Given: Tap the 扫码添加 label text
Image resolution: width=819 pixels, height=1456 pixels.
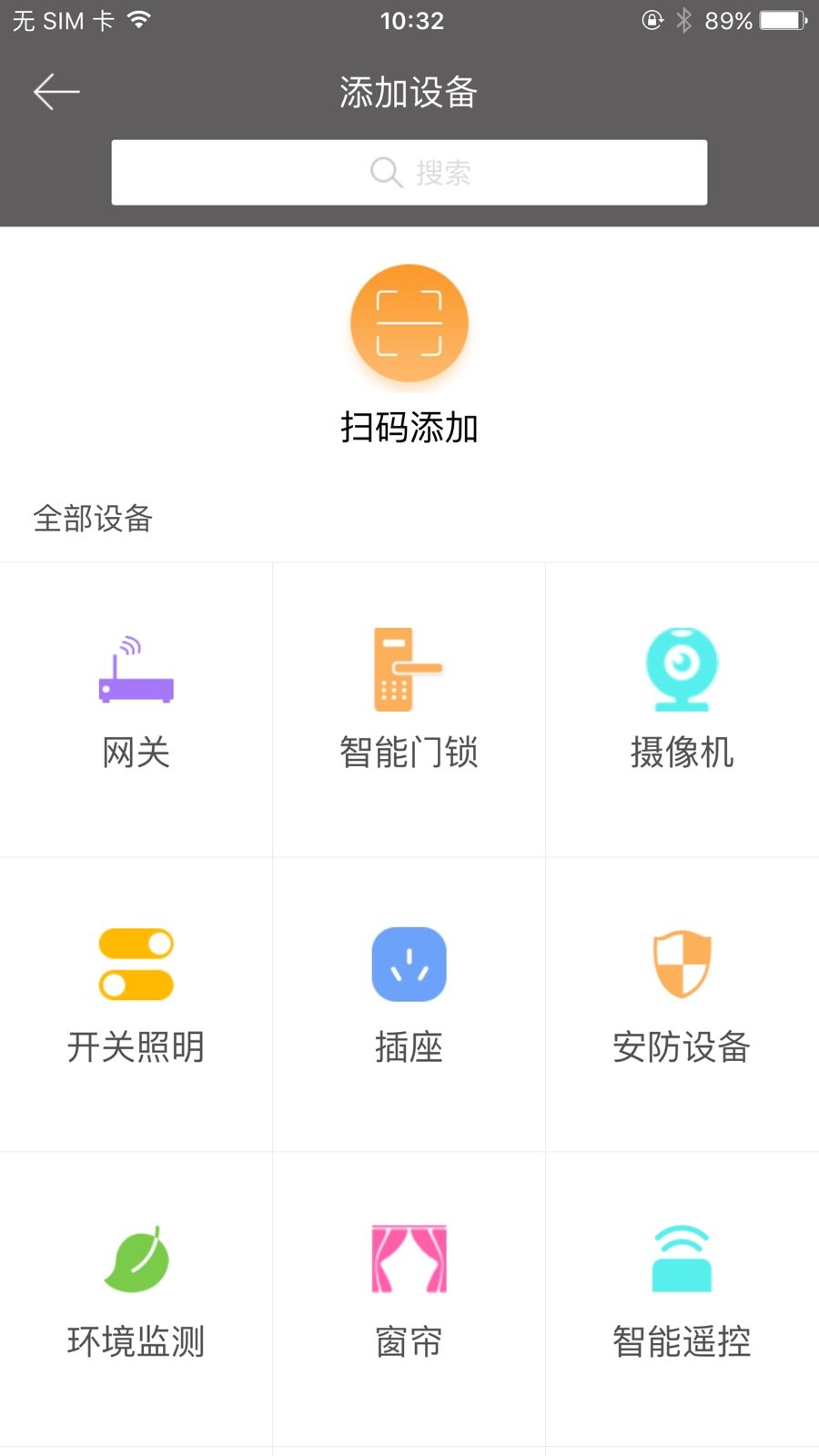Looking at the screenshot, I should coord(409,428).
